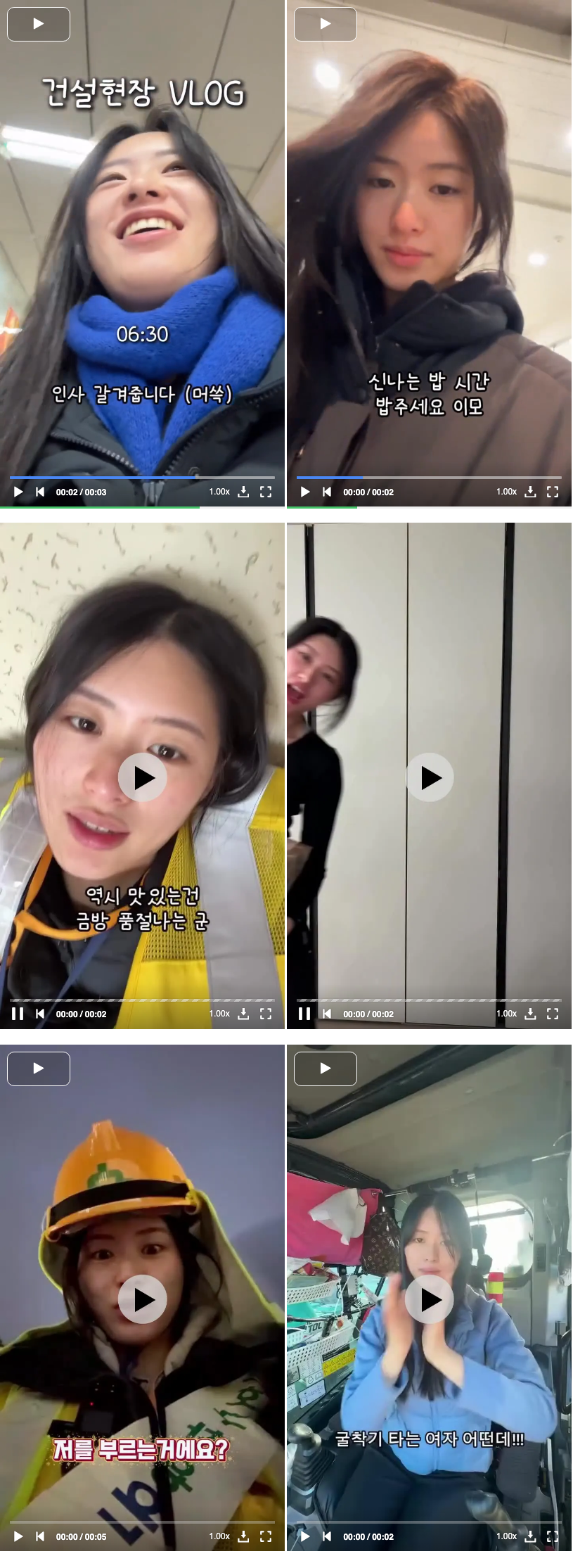Tap center play on 굴착기 타는 여자 video
Image resolution: width=573 pixels, height=1568 pixels.
(x=430, y=1299)
